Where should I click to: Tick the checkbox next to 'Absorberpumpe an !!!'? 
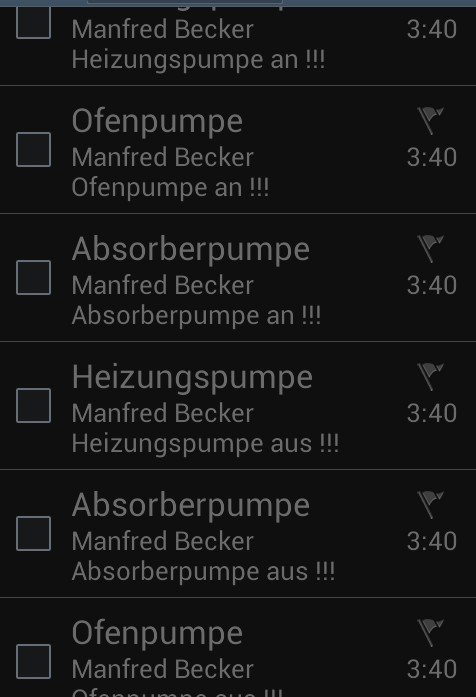click(x=33, y=278)
